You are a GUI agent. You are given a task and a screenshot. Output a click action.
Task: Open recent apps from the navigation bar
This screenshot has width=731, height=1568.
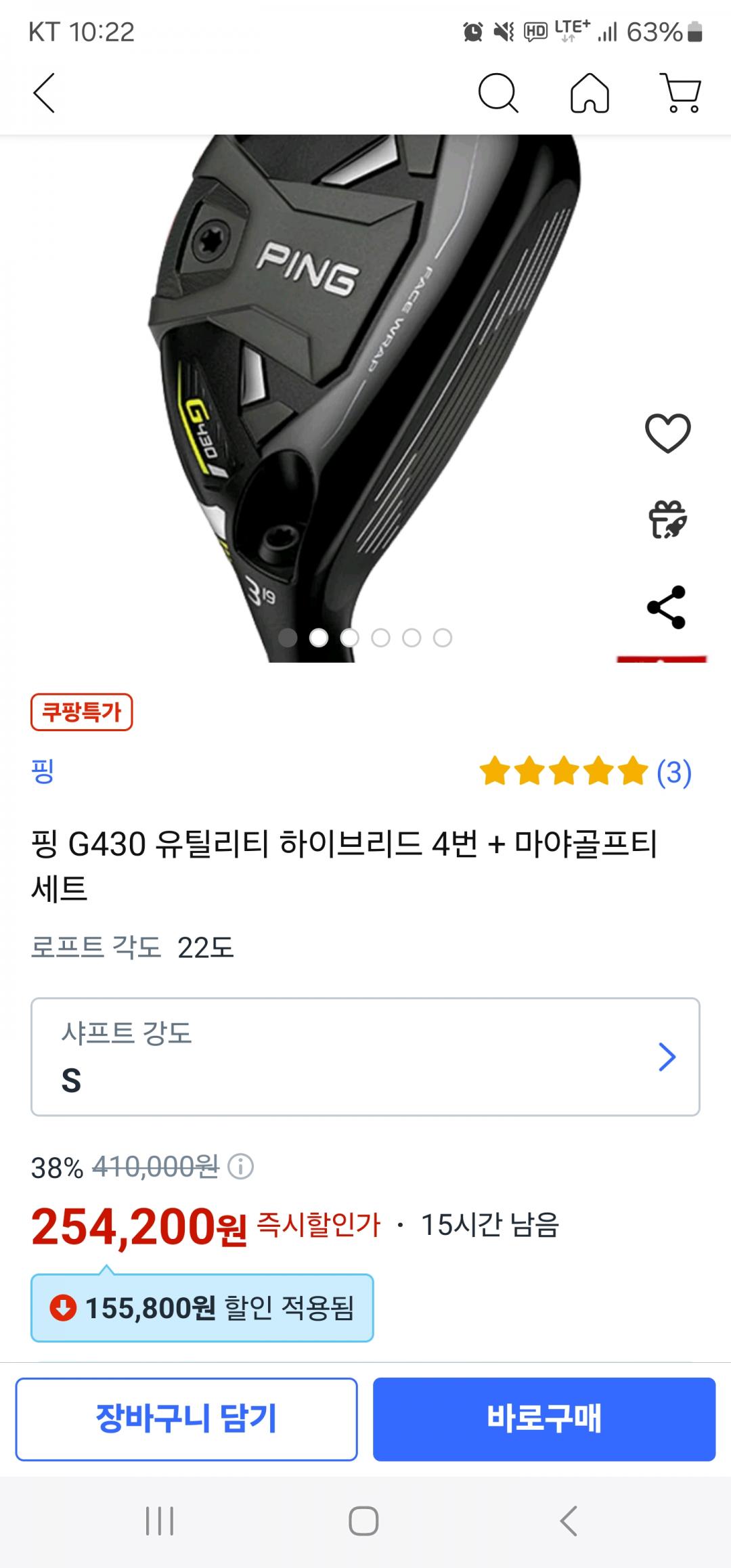tap(160, 1521)
